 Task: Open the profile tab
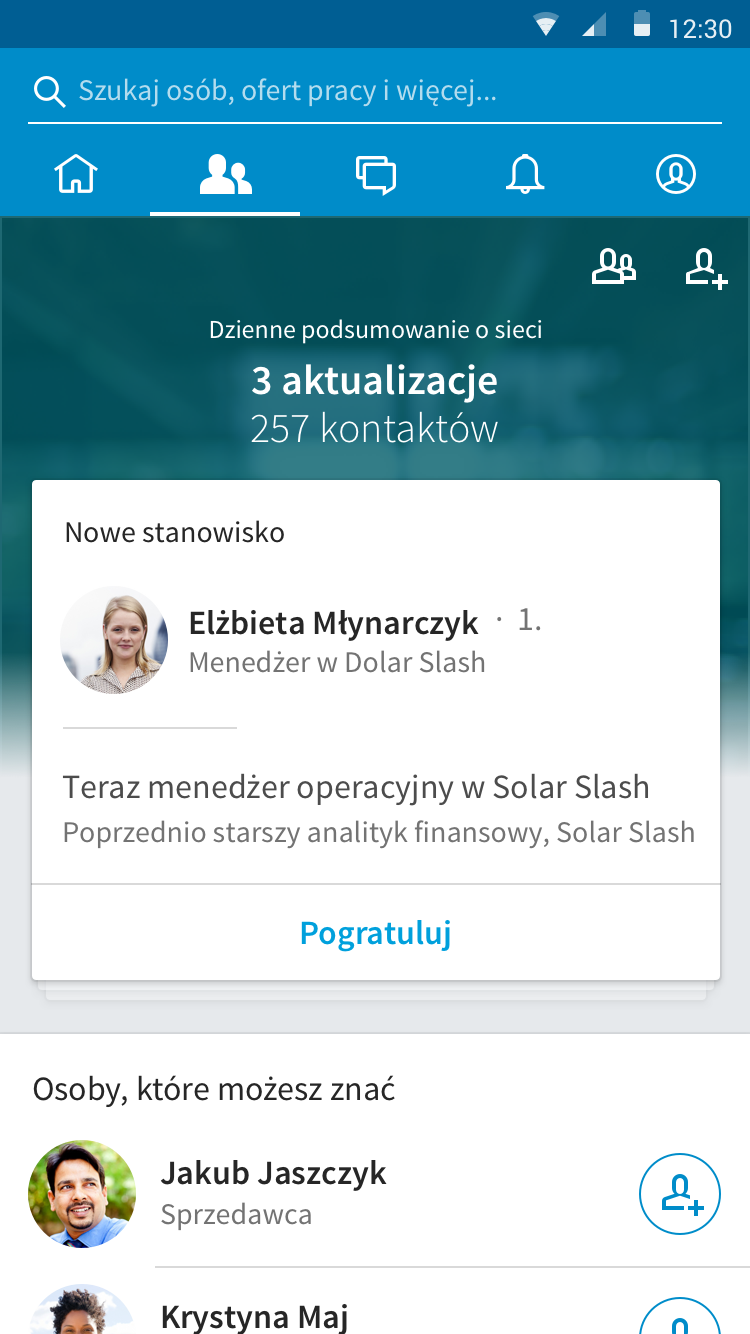(675, 174)
